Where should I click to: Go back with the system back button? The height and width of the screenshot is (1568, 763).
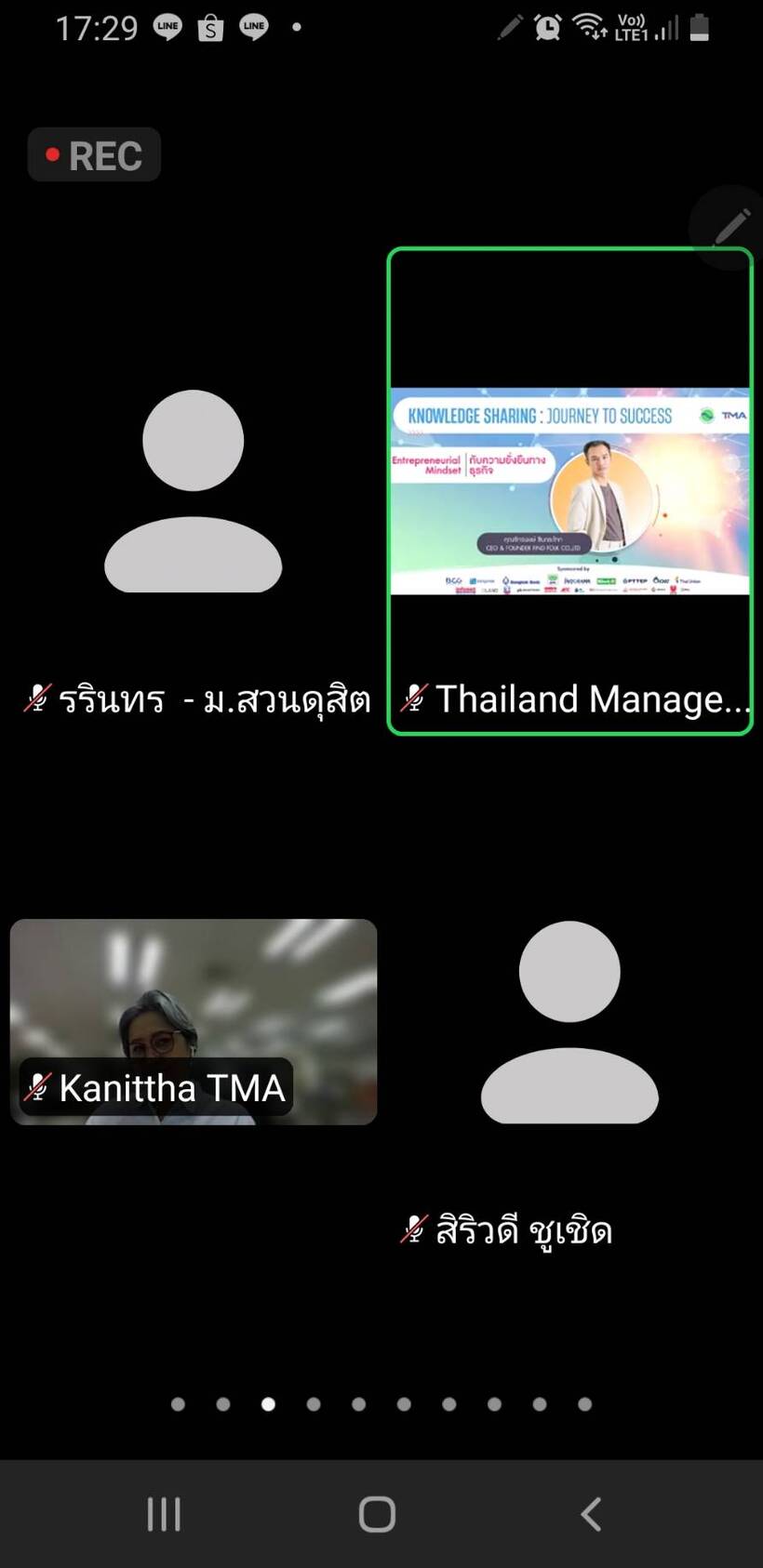(x=591, y=1514)
